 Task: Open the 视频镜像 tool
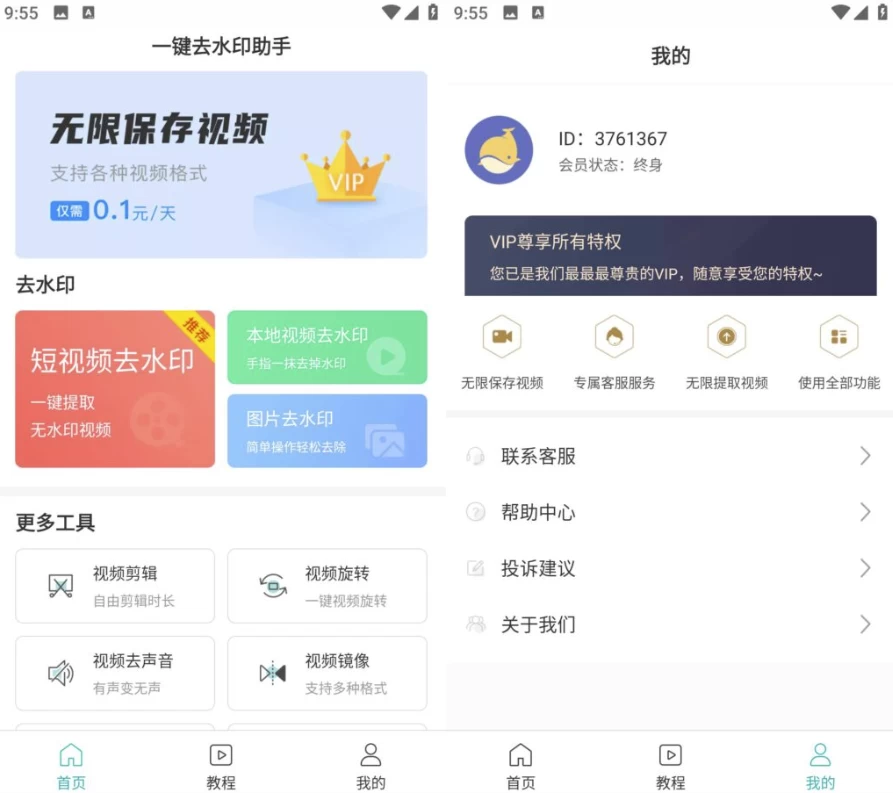327,673
